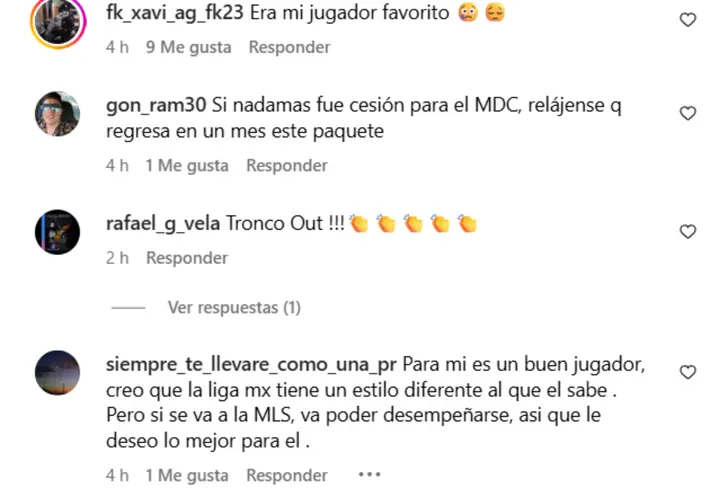Reply to siempre_te_llevare_como_una_pr's comment
Viewport: 728px width, 488px height.
pyautogui.click(x=287, y=476)
